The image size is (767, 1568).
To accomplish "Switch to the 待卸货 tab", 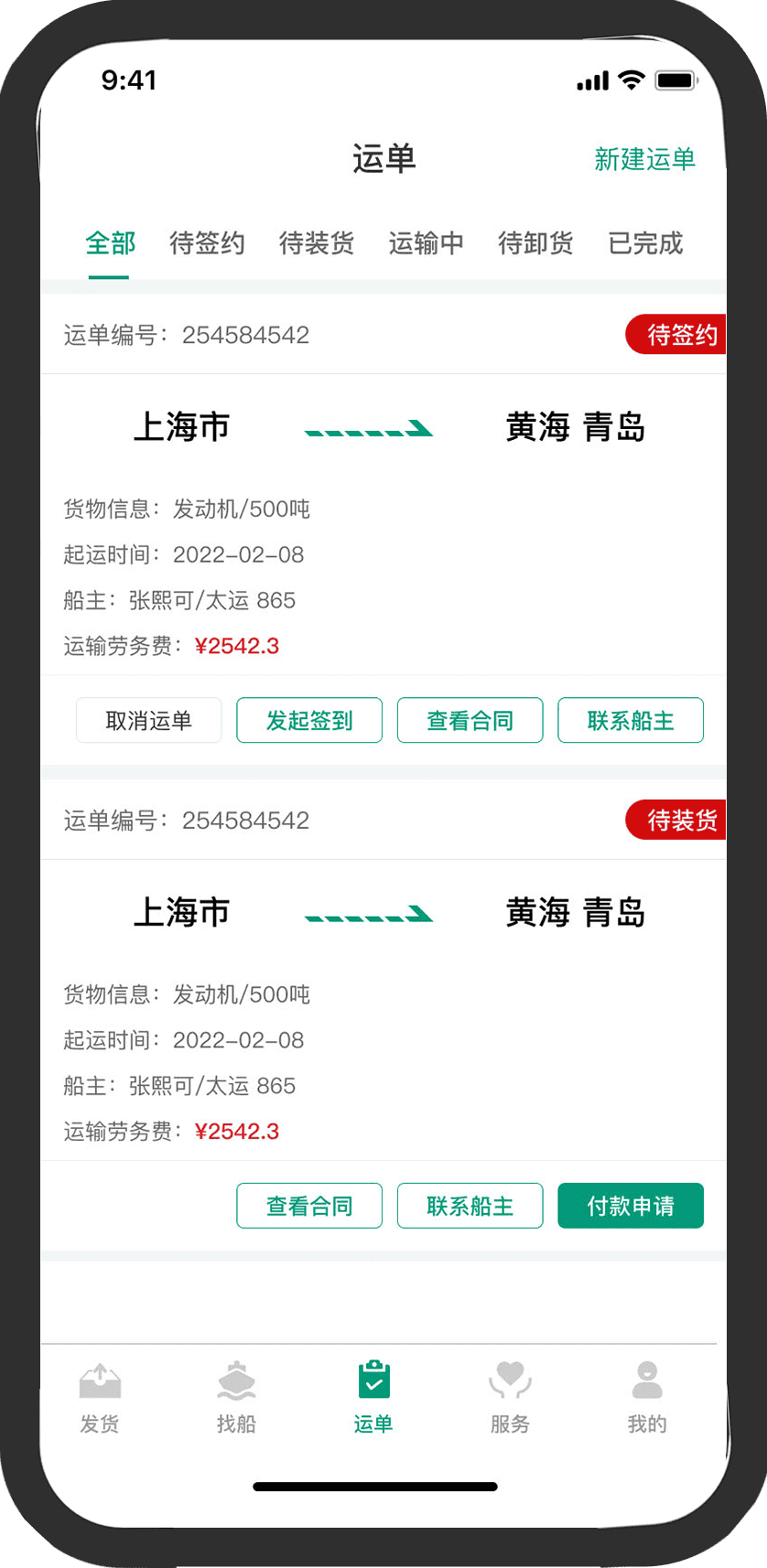I will click(x=535, y=243).
